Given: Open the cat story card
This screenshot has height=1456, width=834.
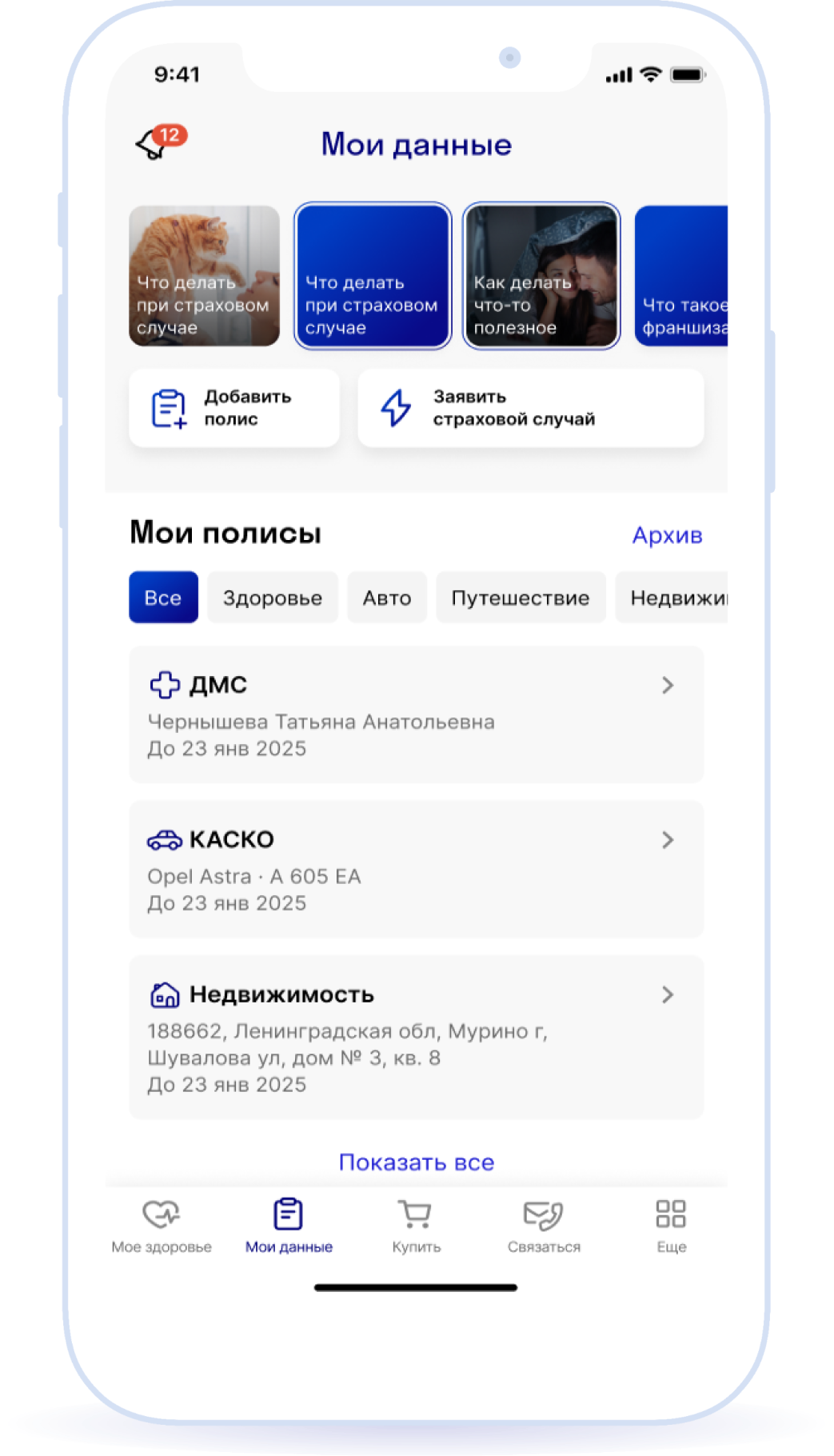Looking at the screenshot, I should click(x=204, y=276).
